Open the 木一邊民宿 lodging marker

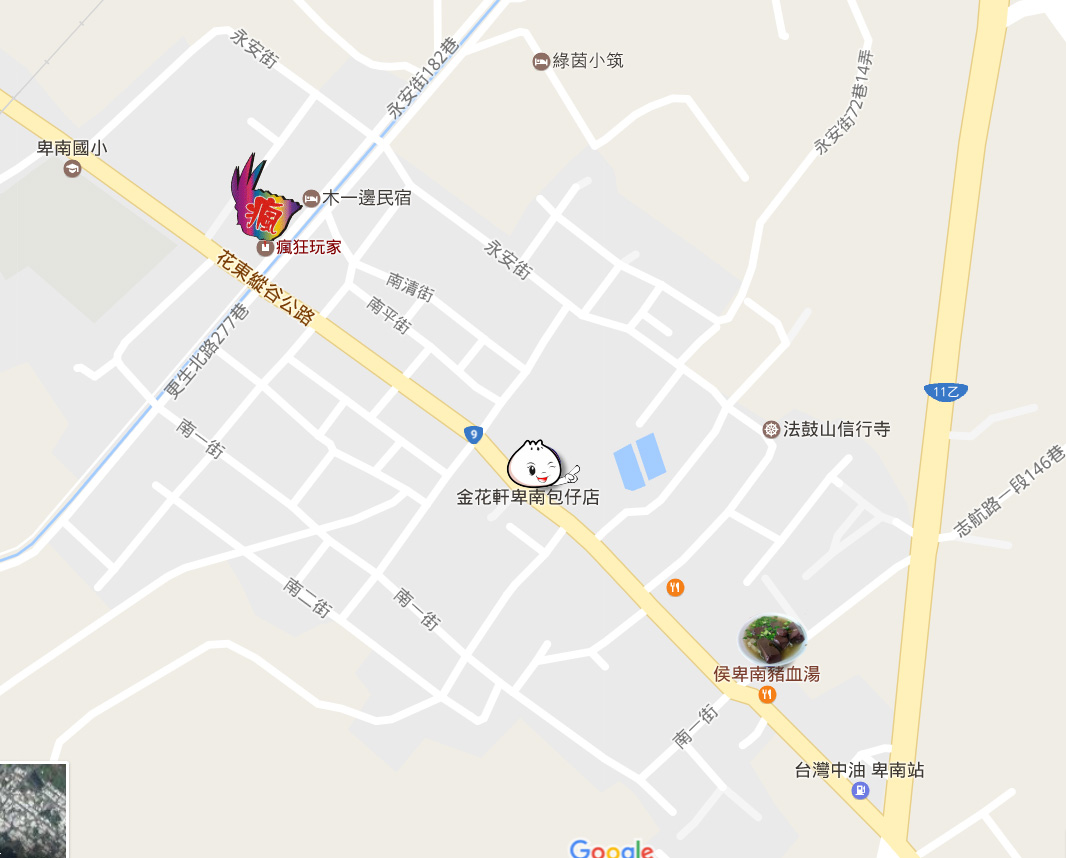[311, 198]
